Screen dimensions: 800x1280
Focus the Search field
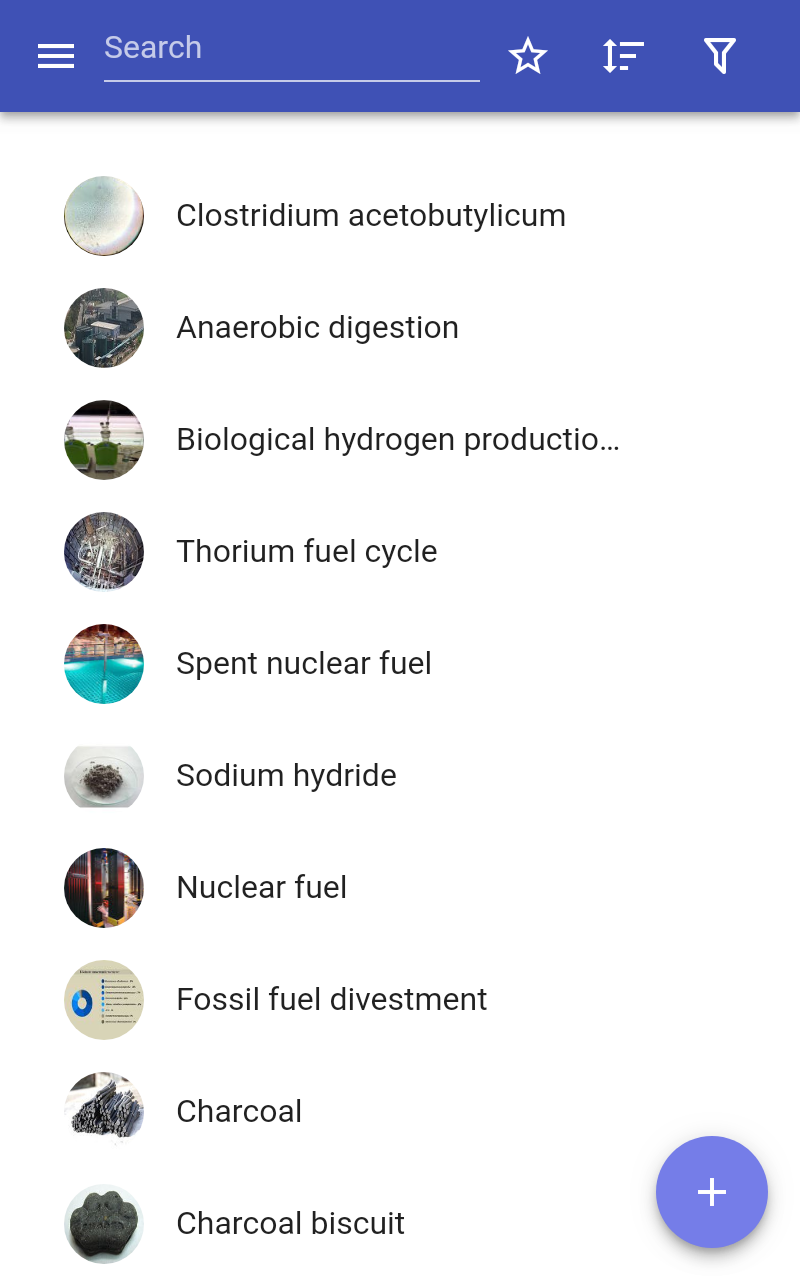290,50
